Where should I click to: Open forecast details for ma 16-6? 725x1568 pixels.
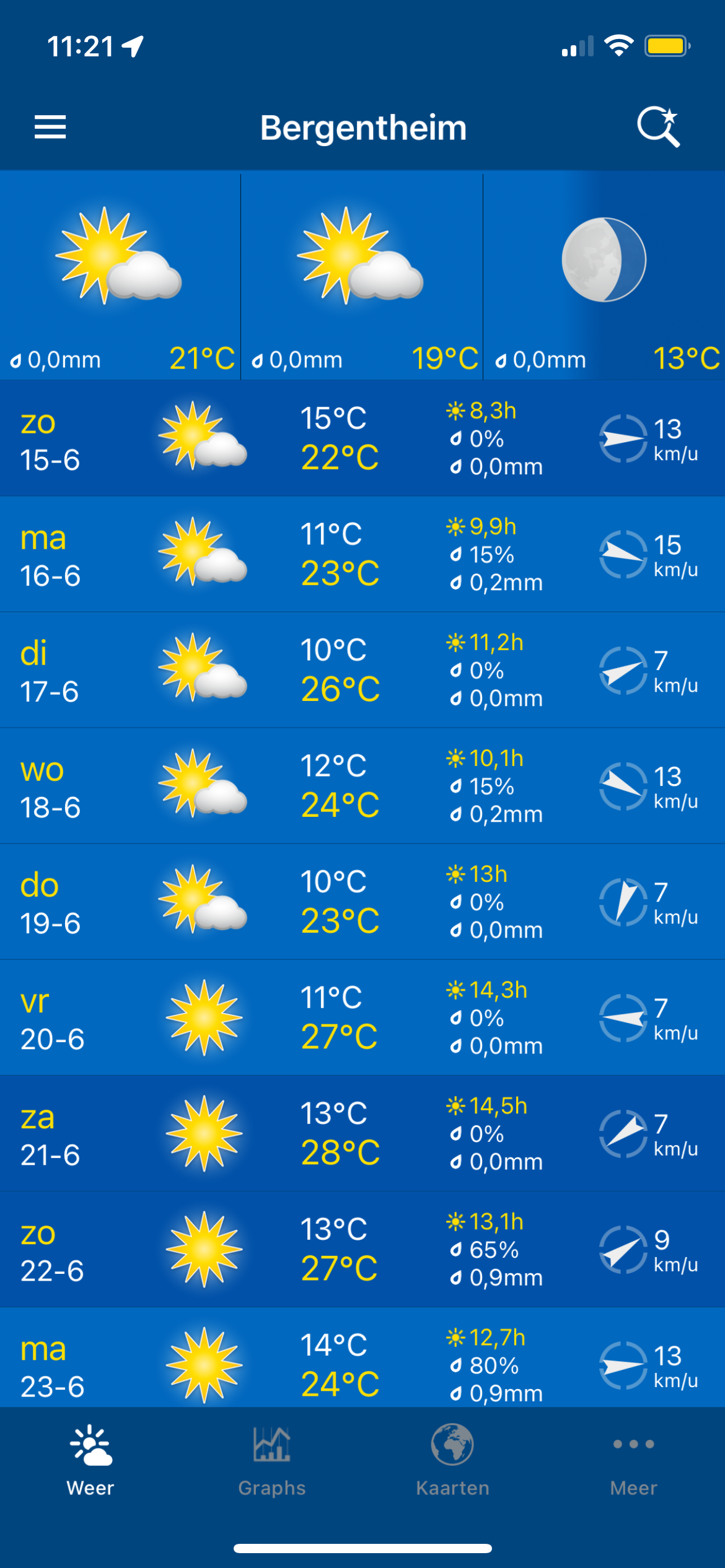coord(362,554)
